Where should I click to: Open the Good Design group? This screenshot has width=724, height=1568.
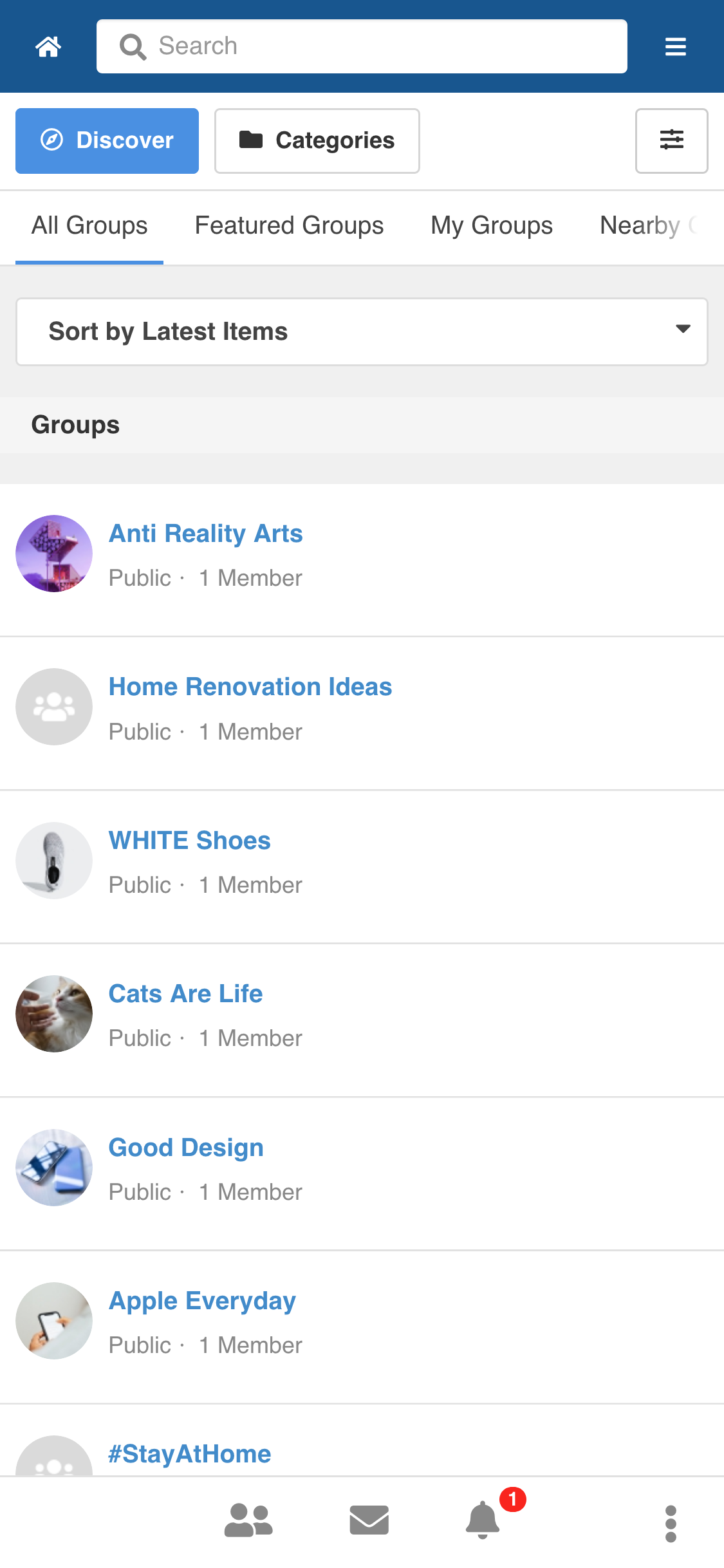[x=185, y=1148]
